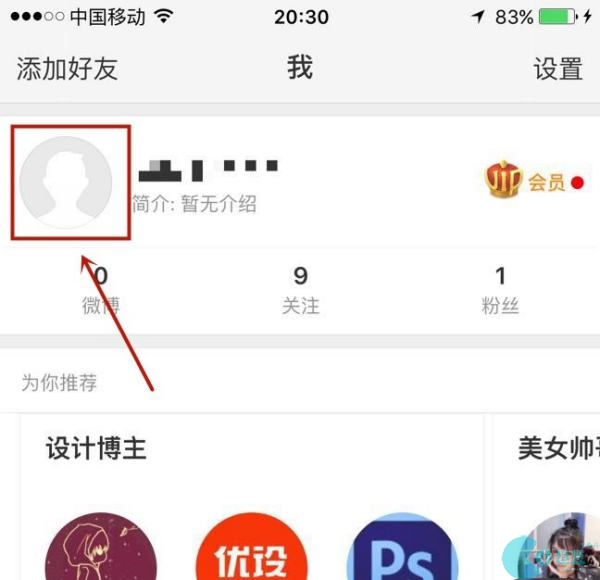This screenshot has height=580, width=600.
Task: Open 设置 settings
Action: (557, 68)
